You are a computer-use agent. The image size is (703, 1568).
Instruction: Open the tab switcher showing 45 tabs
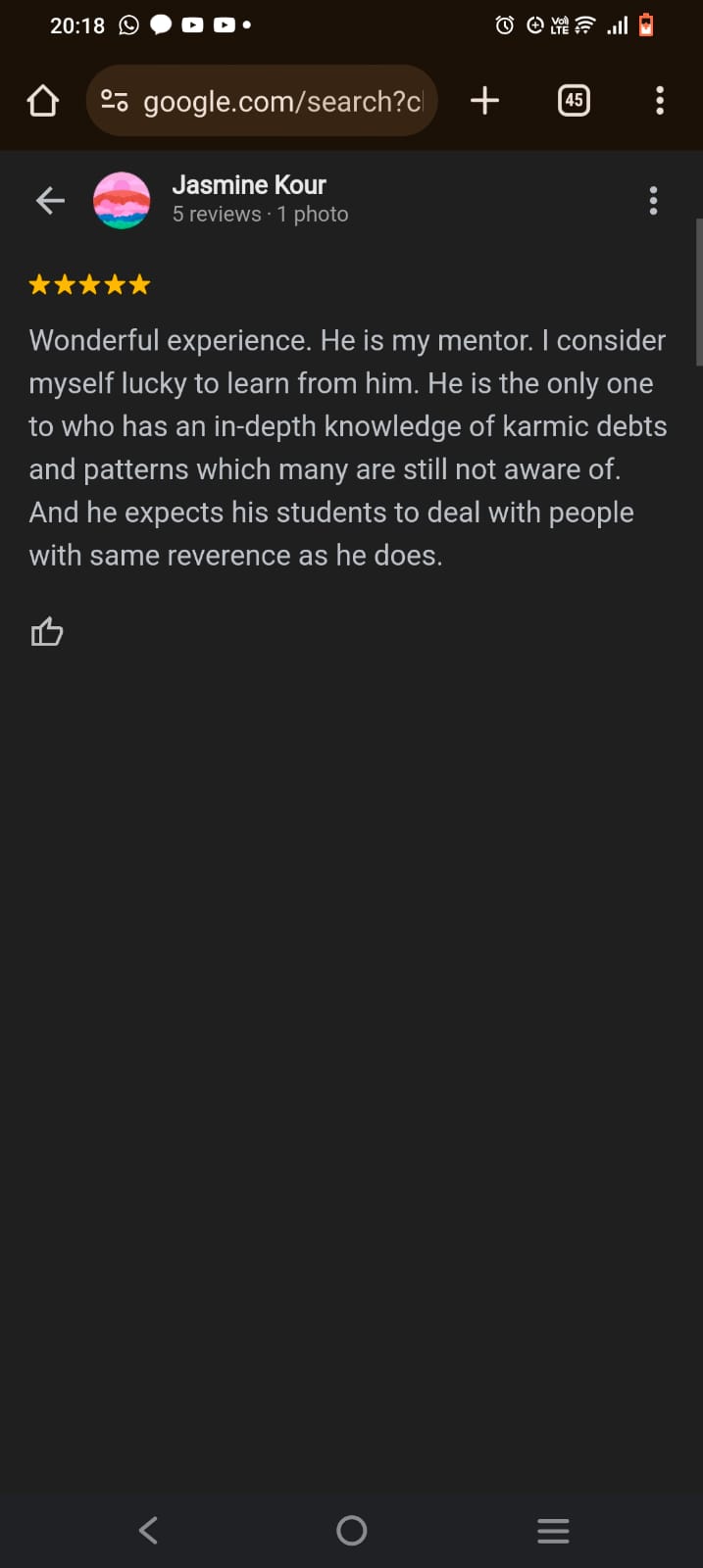tap(574, 100)
